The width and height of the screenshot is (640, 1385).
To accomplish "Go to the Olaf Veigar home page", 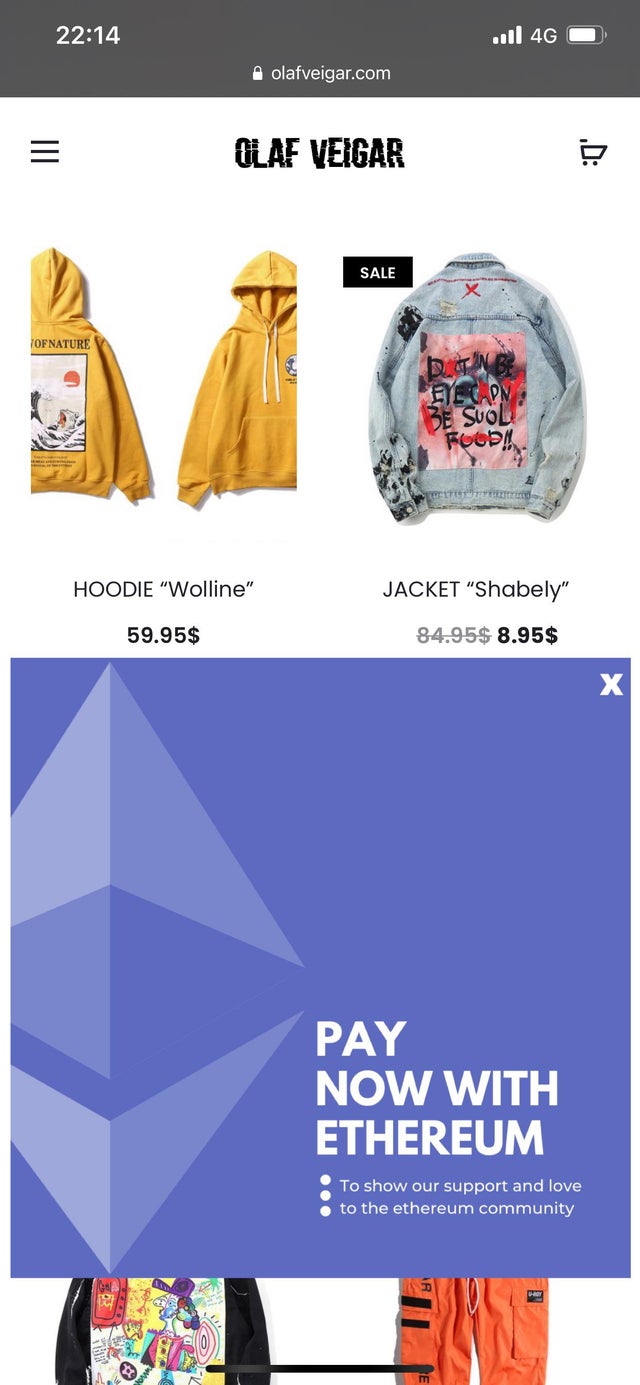I will coord(319,153).
